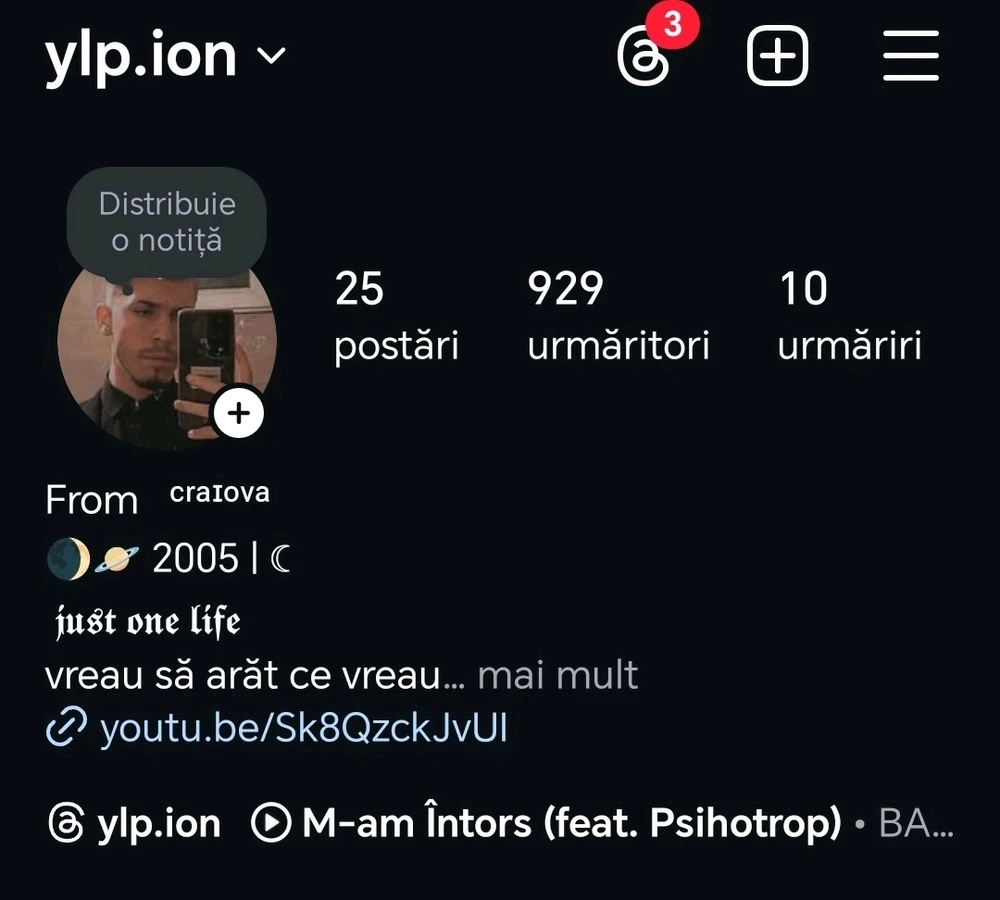View the 10 urmăriri following list
Image resolution: width=1000 pixels, height=900 pixels.
(x=849, y=315)
